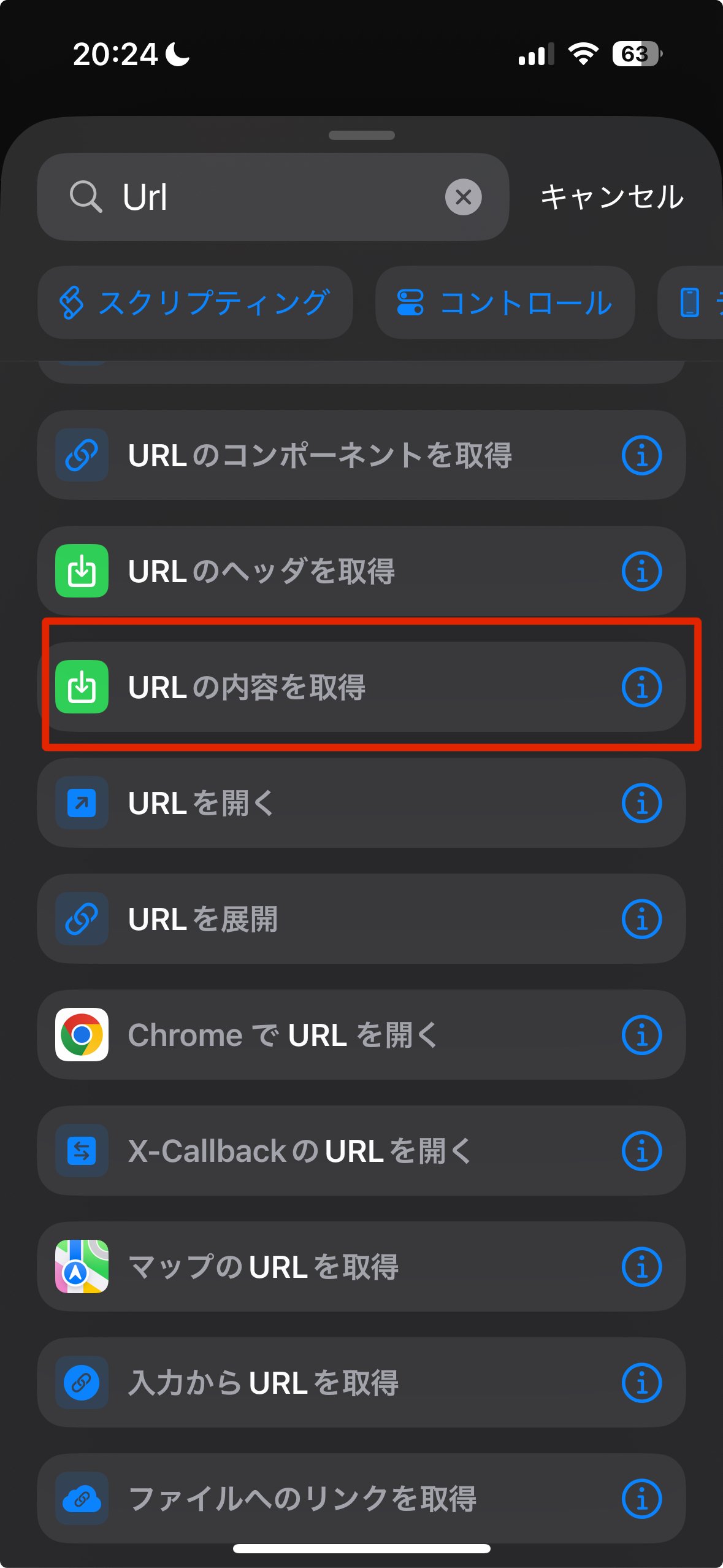Tap キャンセル to cancel the search

pyautogui.click(x=611, y=197)
